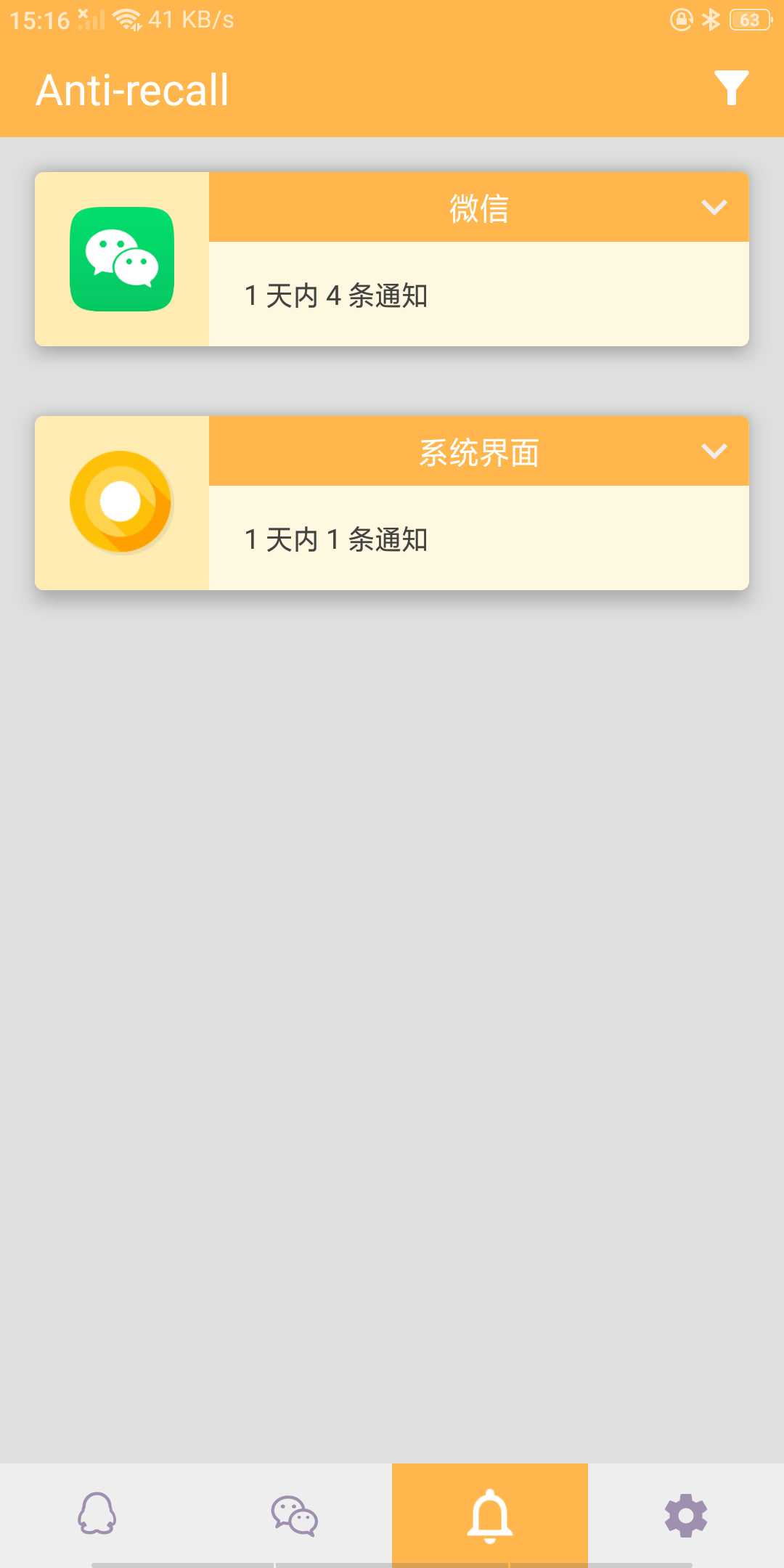This screenshot has width=784, height=1568.
Task: Switch to the WeChat bubbles tab
Action: (x=294, y=1514)
